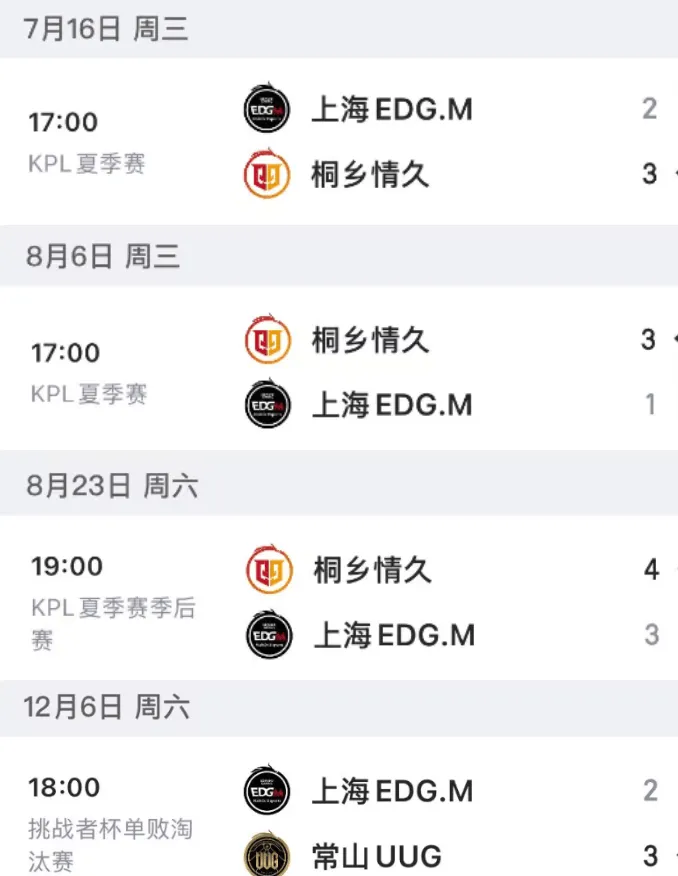Open the July 16 EDG.M vs 桐乡情久 match
The height and width of the screenshot is (876, 678).
coord(339,142)
